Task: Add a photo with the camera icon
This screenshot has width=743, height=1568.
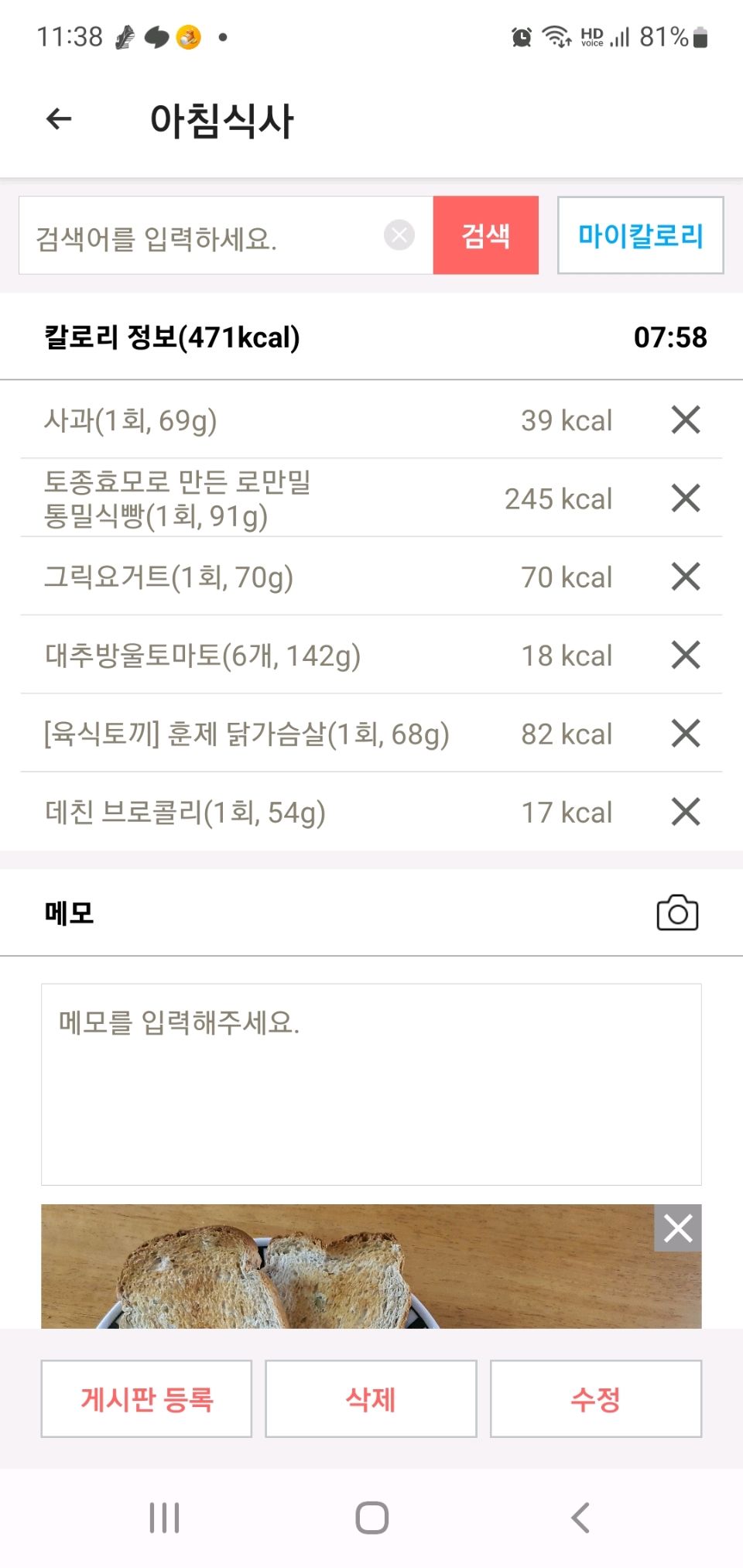Action: pos(677,912)
